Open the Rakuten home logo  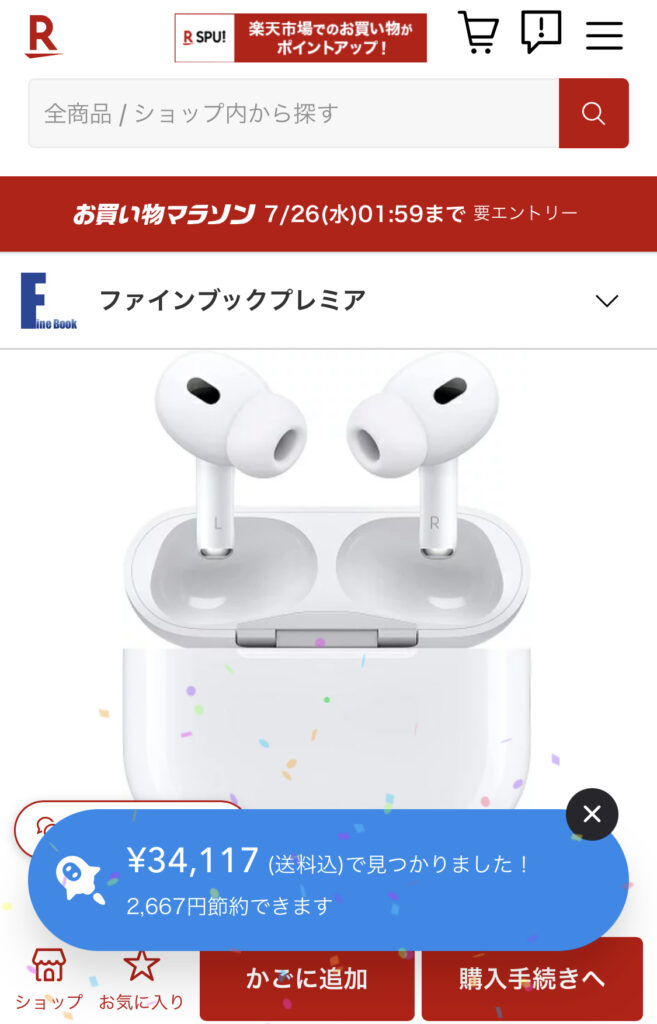click(42, 37)
